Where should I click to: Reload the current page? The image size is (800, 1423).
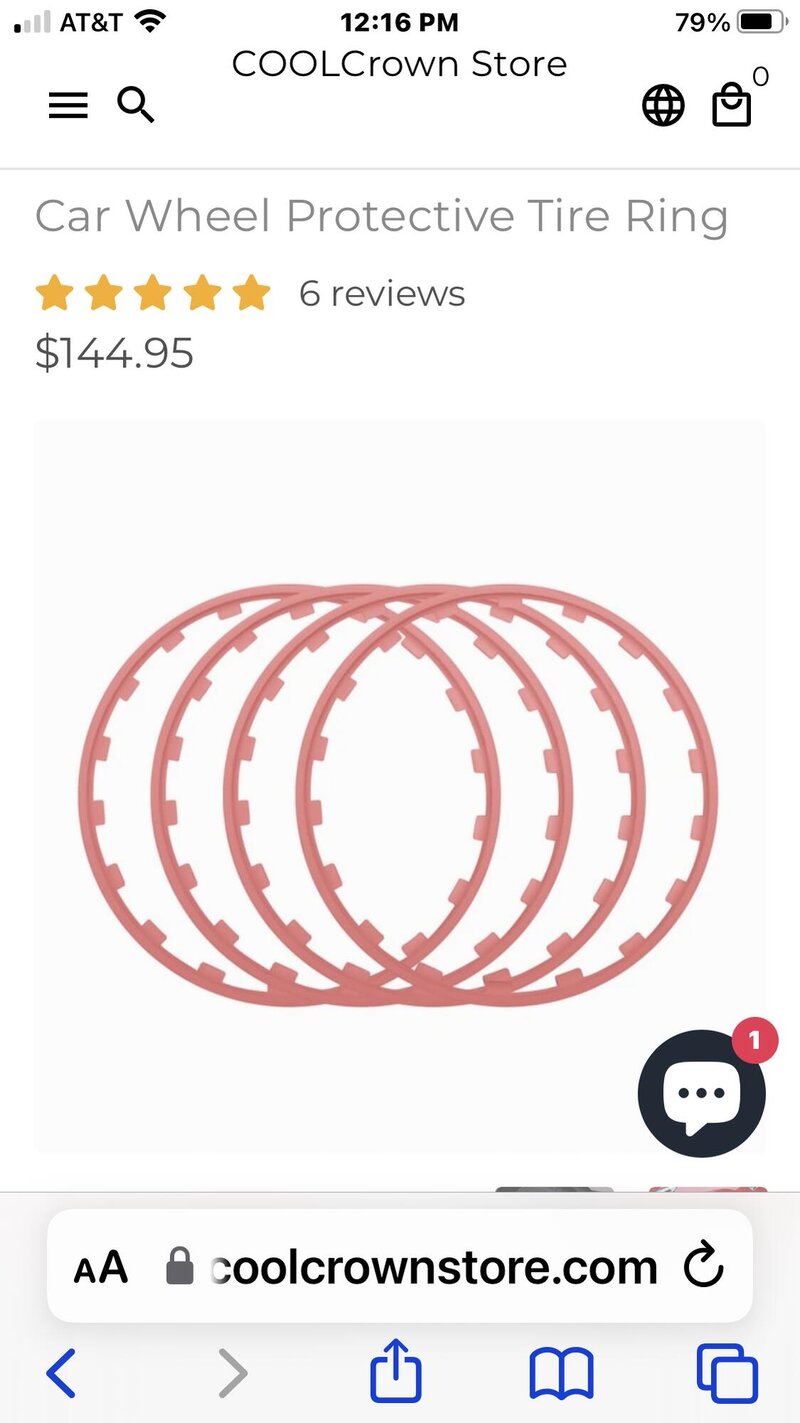pos(703,1266)
